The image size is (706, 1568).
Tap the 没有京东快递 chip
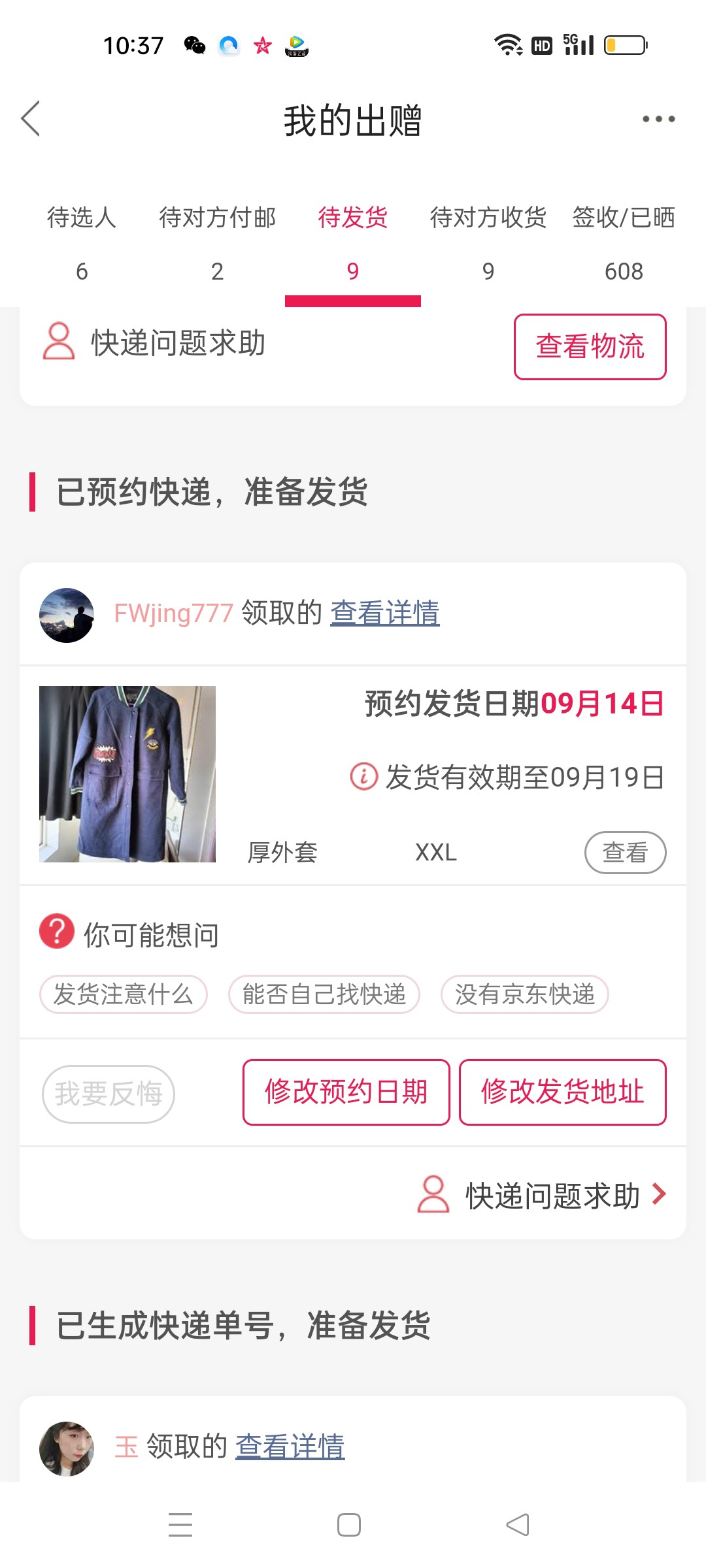pyautogui.click(x=524, y=994)
